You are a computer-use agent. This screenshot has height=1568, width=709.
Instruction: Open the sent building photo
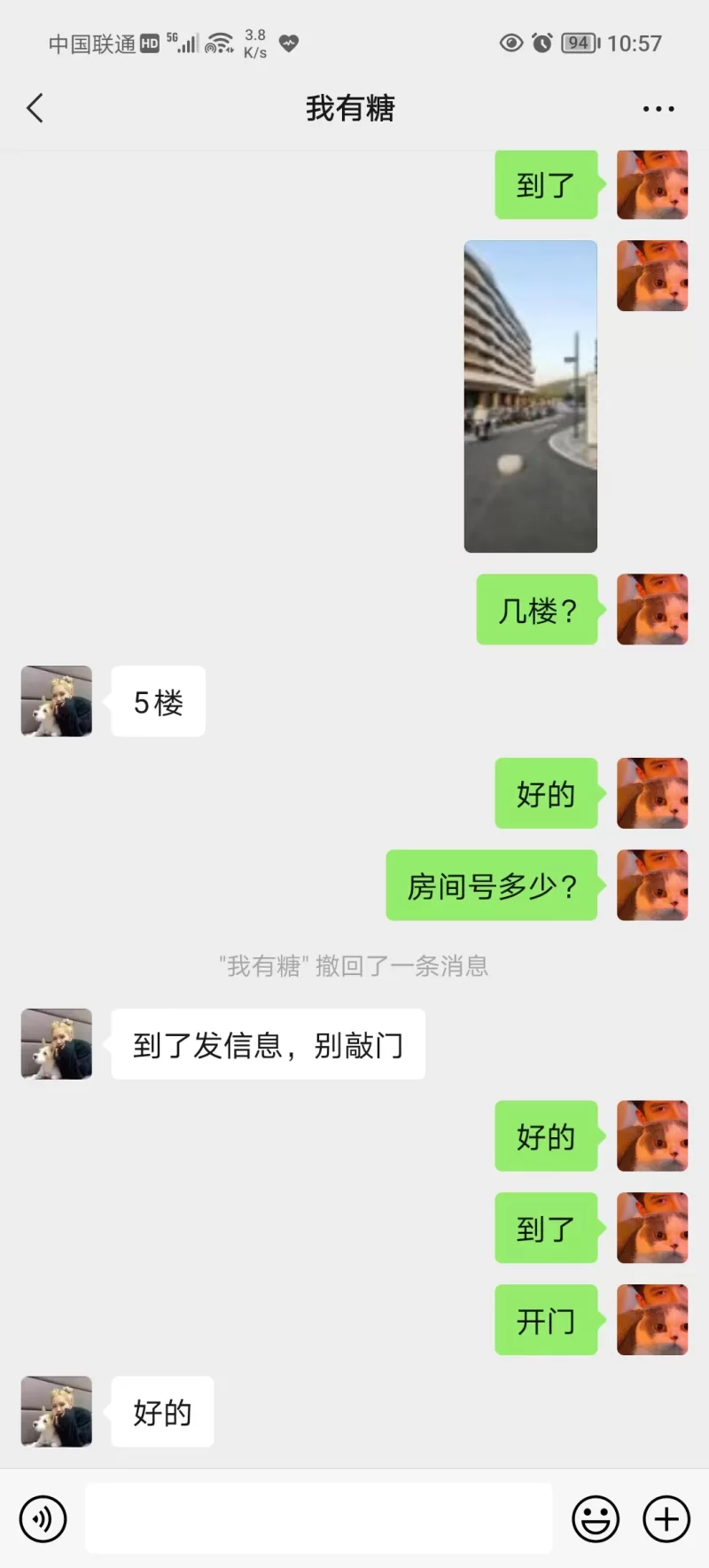(530, 396)
